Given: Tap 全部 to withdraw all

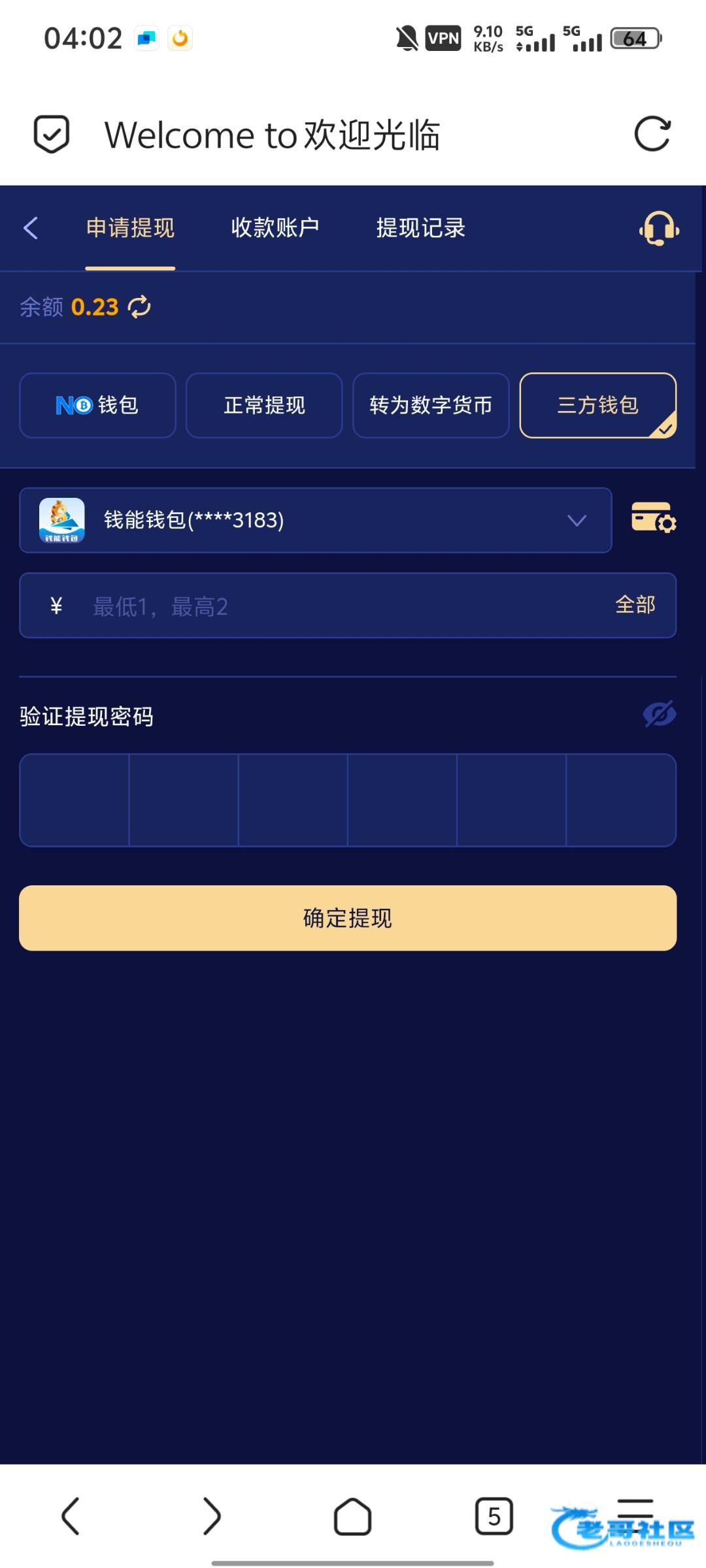Looking at the screenshot, I should pos(635,605).
